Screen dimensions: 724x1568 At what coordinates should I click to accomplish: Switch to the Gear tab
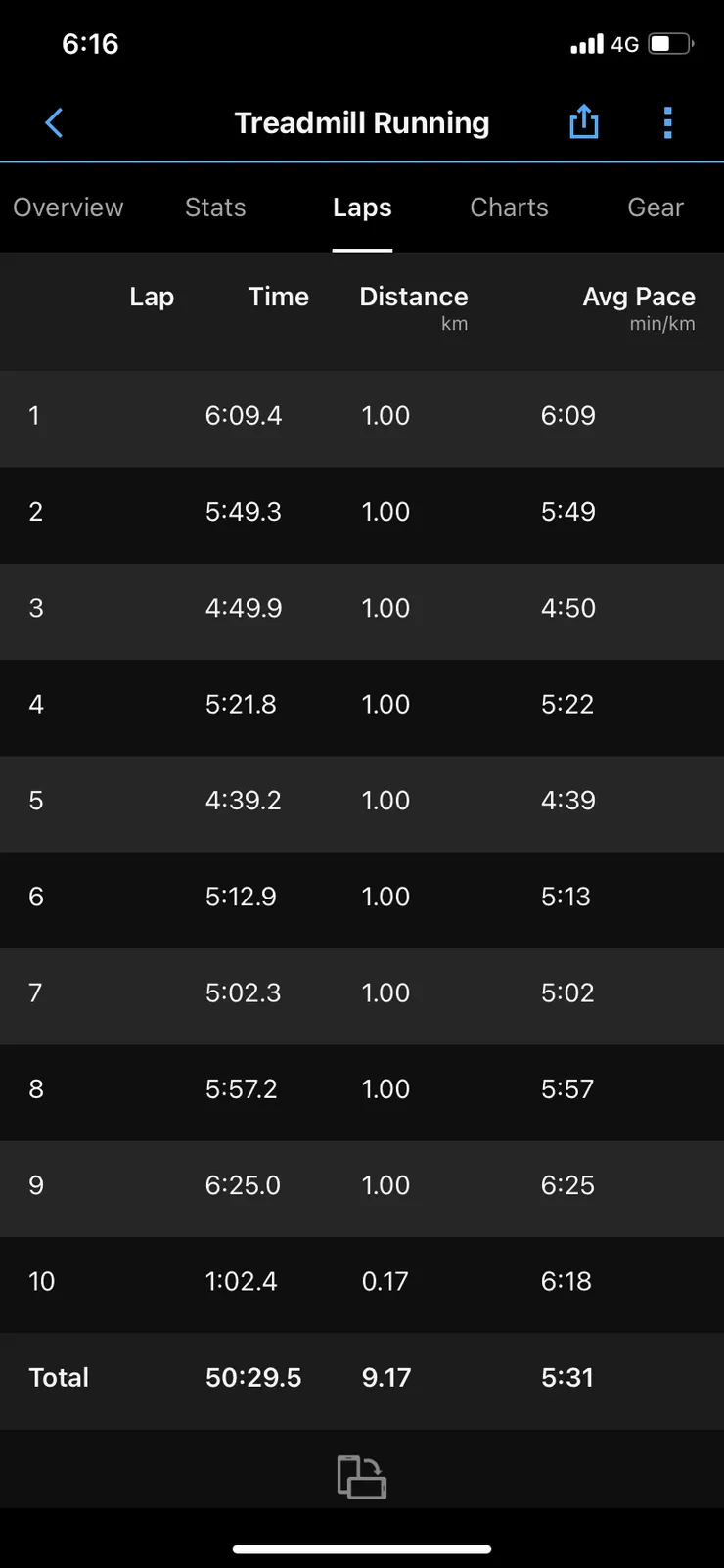(656, 208)
